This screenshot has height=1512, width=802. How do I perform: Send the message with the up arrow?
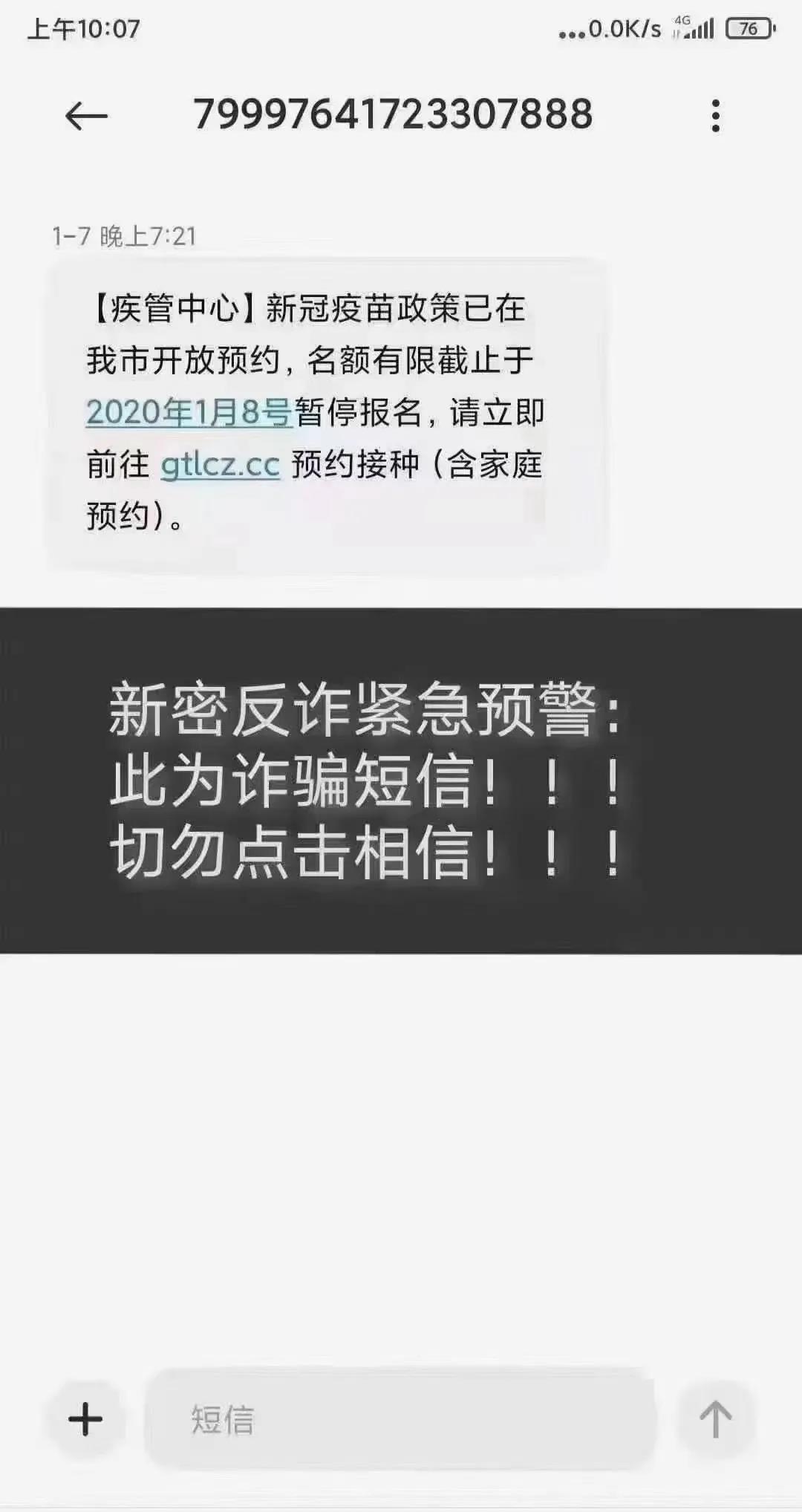pyautogui.click(x=715, y=1419)
